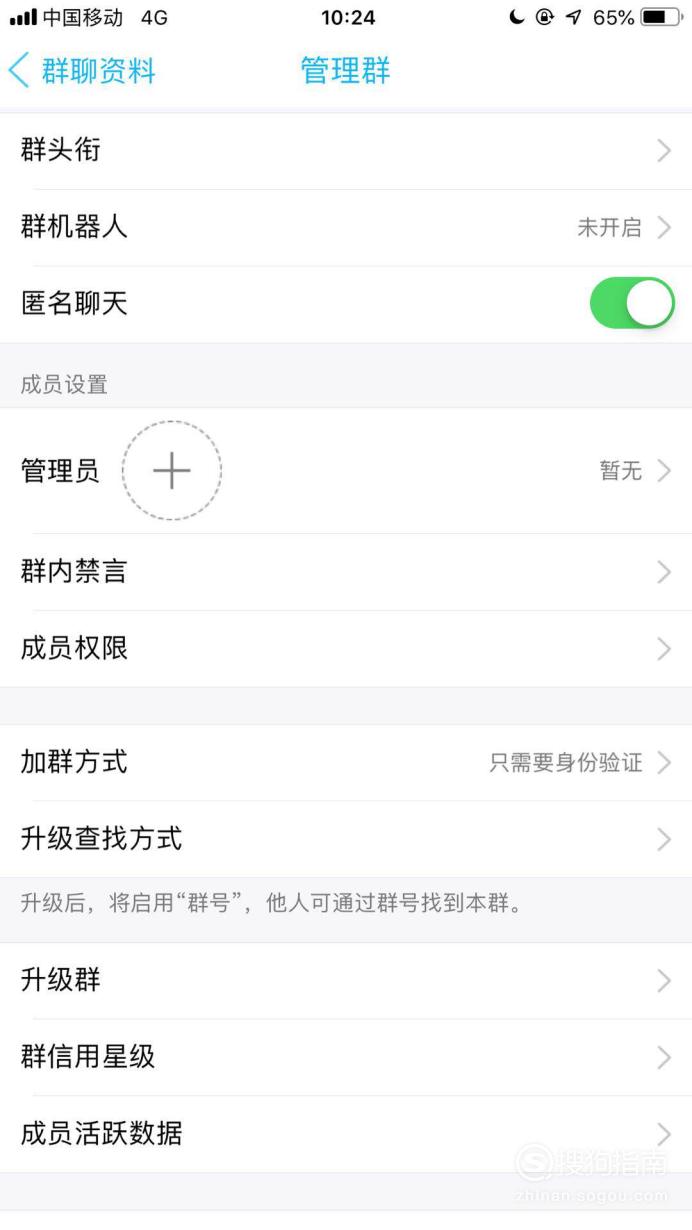Go back to 群聊资料
Viewport: 692px width, 1230px height.
tap(82, 71)
